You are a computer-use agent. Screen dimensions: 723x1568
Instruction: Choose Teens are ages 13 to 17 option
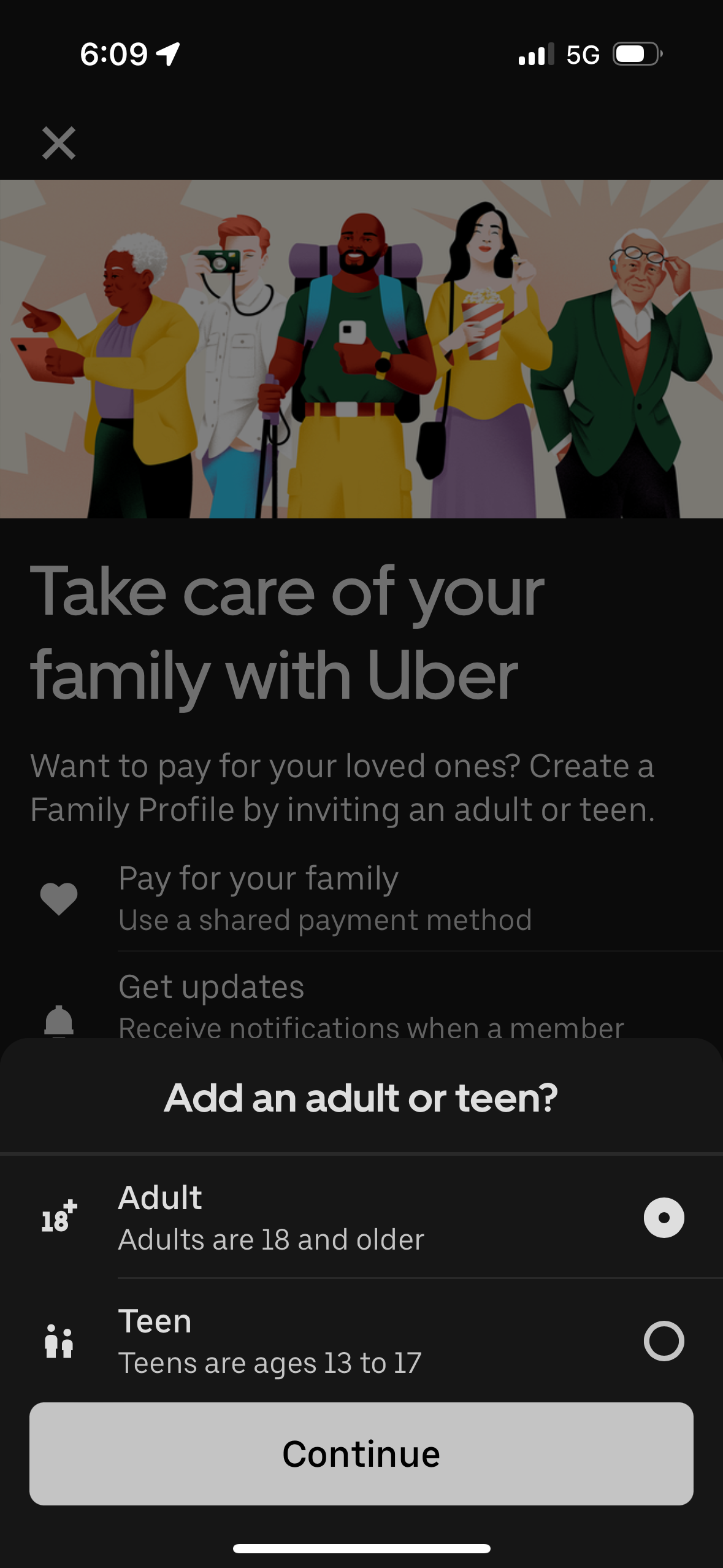(270, 1363)
